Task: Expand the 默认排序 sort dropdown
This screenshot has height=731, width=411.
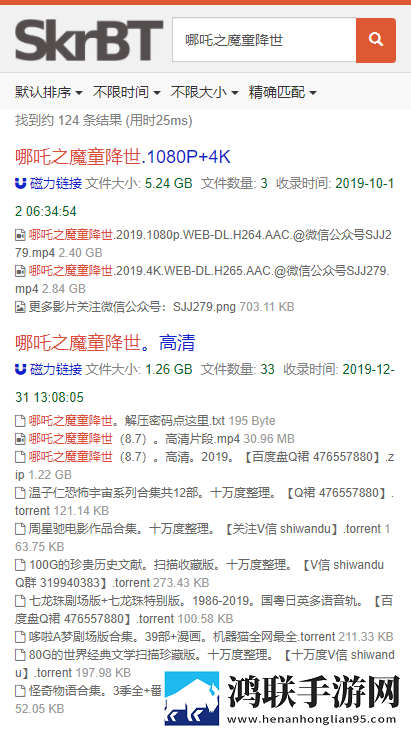Action: pos(48,92)
